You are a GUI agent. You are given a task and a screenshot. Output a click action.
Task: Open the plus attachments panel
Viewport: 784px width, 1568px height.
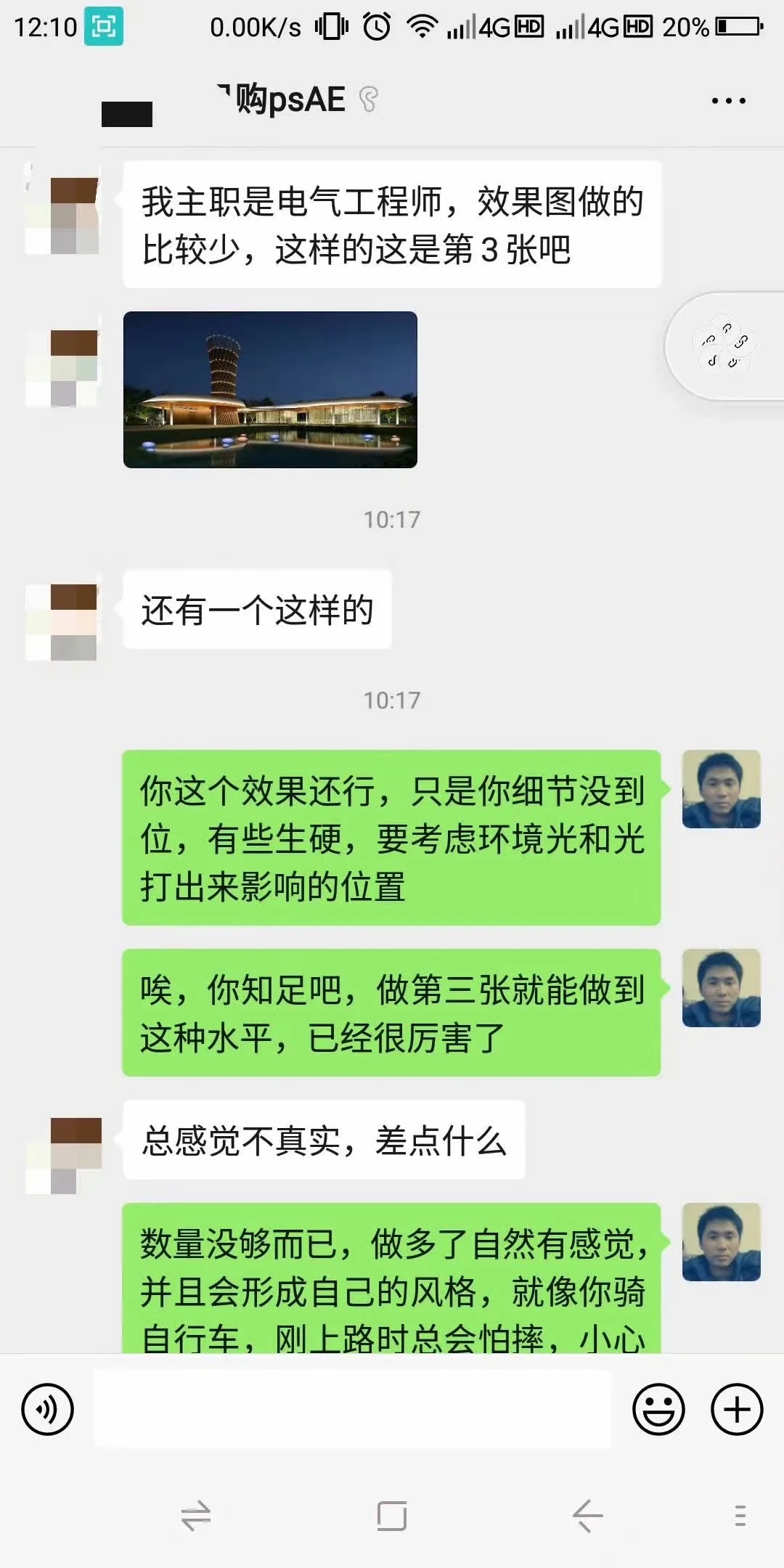pyautogui.click(x=736, y=1410)
